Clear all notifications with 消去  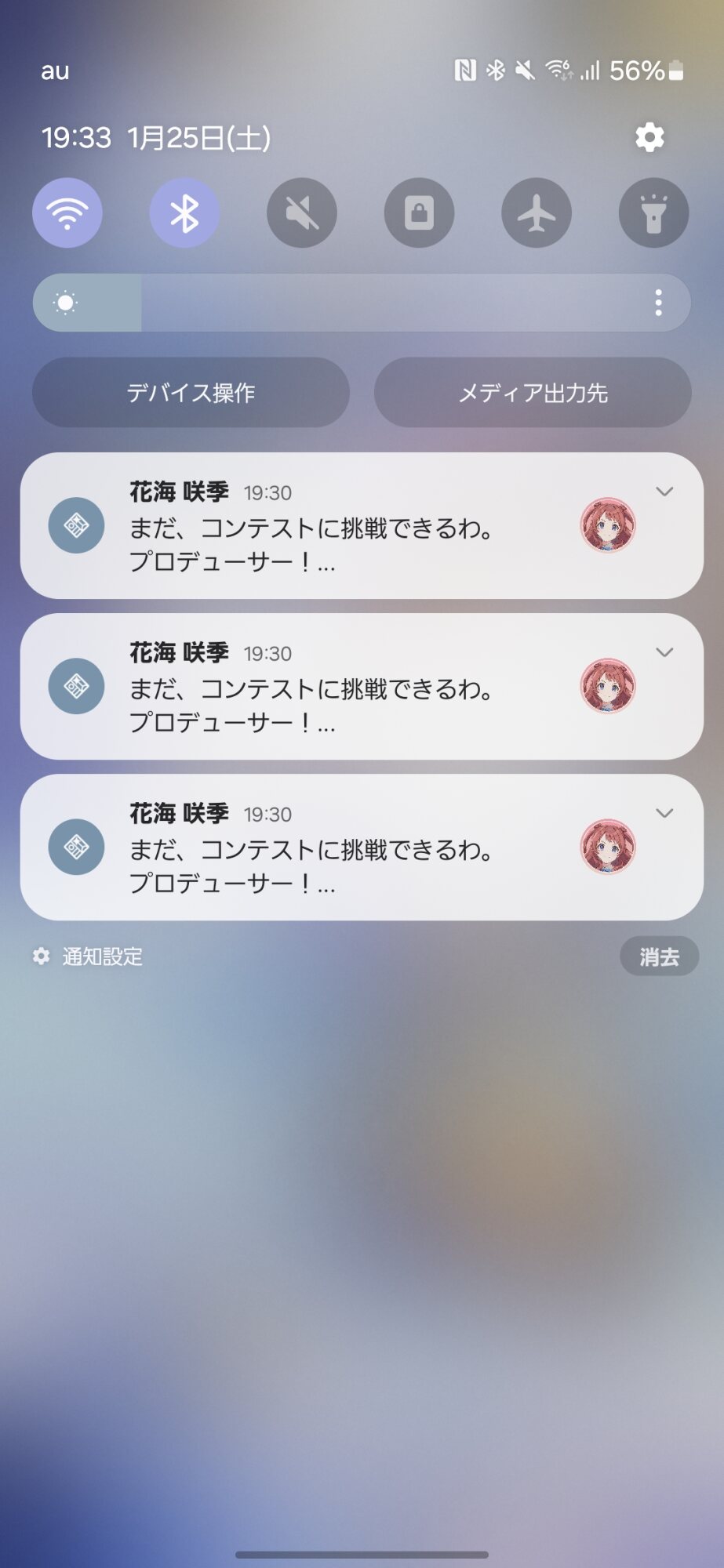point(659,956)
